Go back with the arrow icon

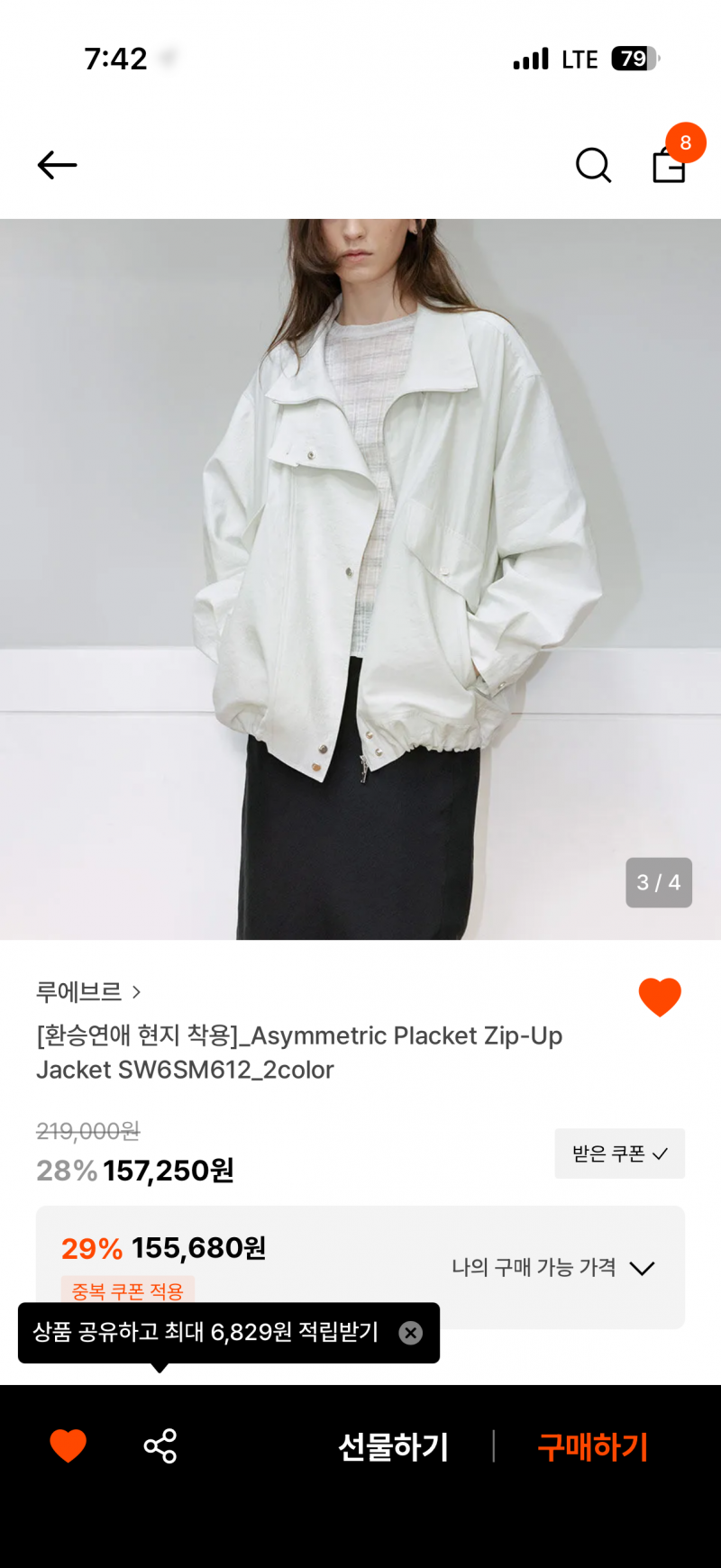pyautogui.click(x=57, y=165)
